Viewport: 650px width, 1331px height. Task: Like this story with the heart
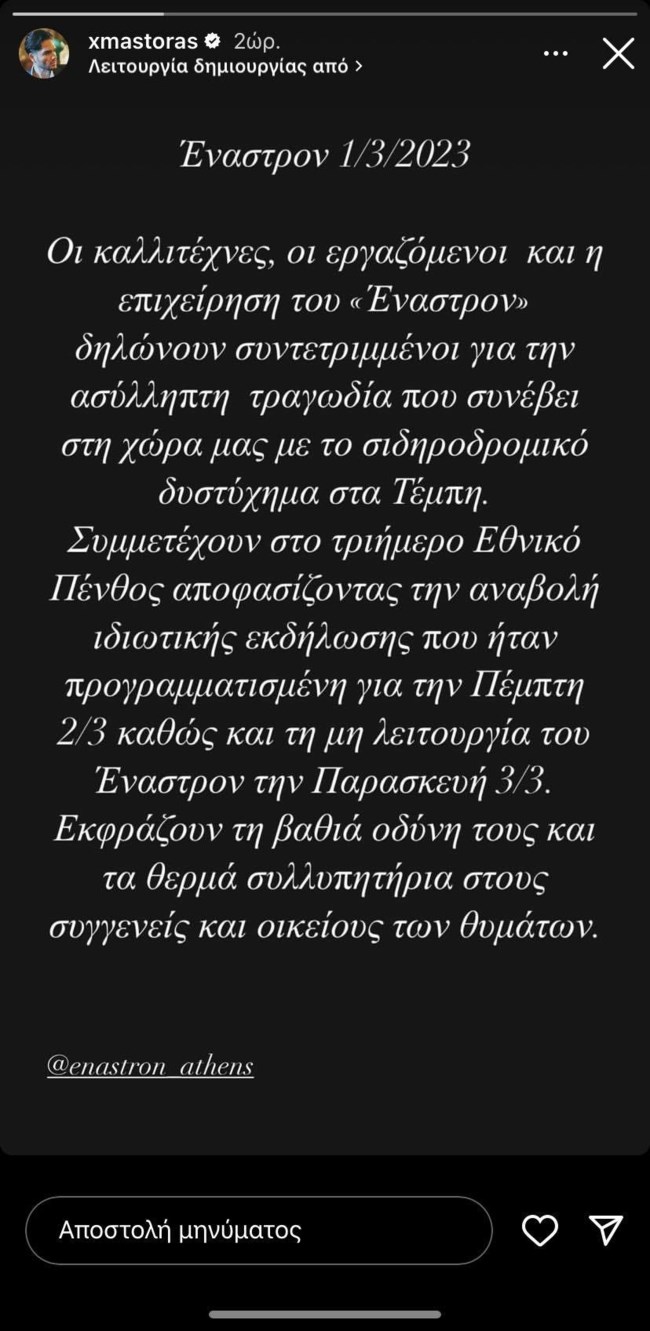point(540,1230)
